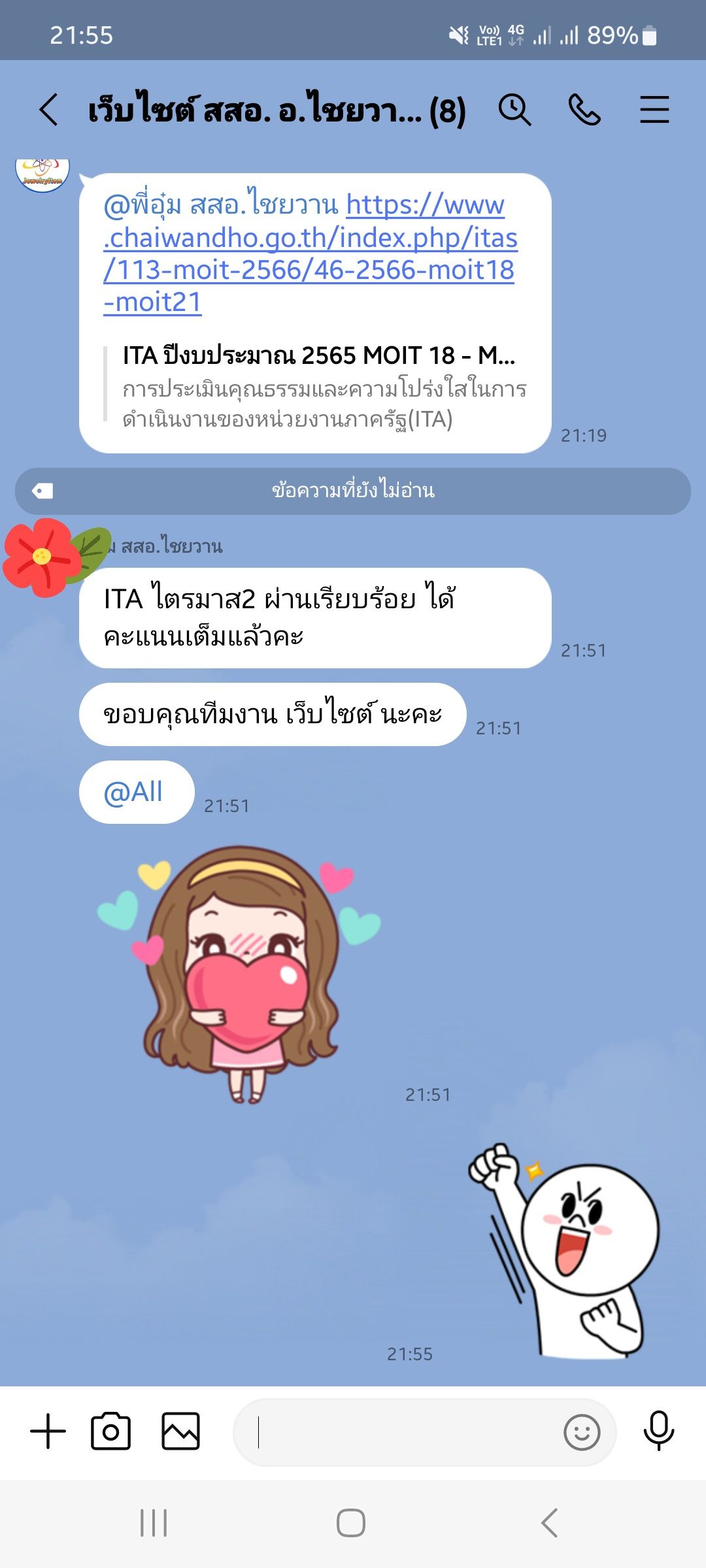Open the emoji and sticker picker
This screenshot has width=706, height=1568.
(581, 1433)
